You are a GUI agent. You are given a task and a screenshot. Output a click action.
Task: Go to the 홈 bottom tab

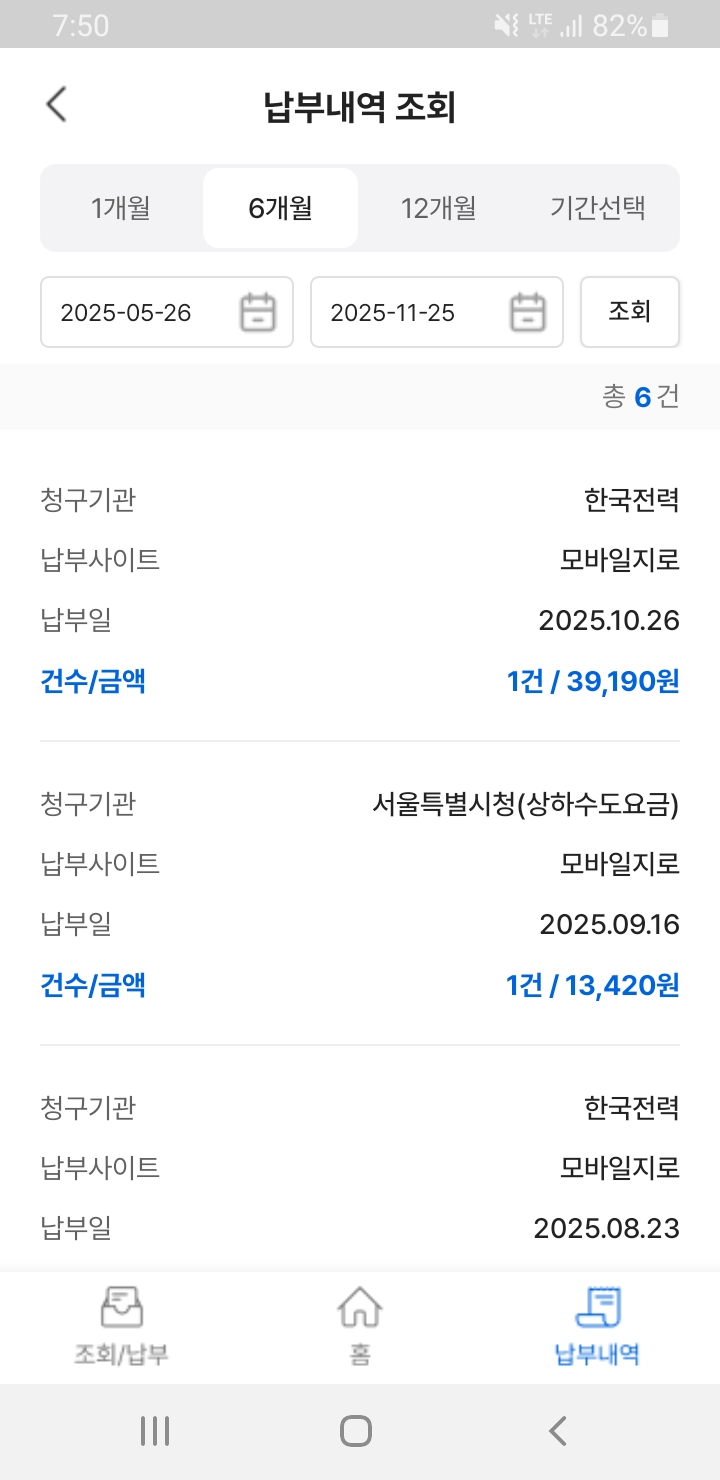(360, 1326)
